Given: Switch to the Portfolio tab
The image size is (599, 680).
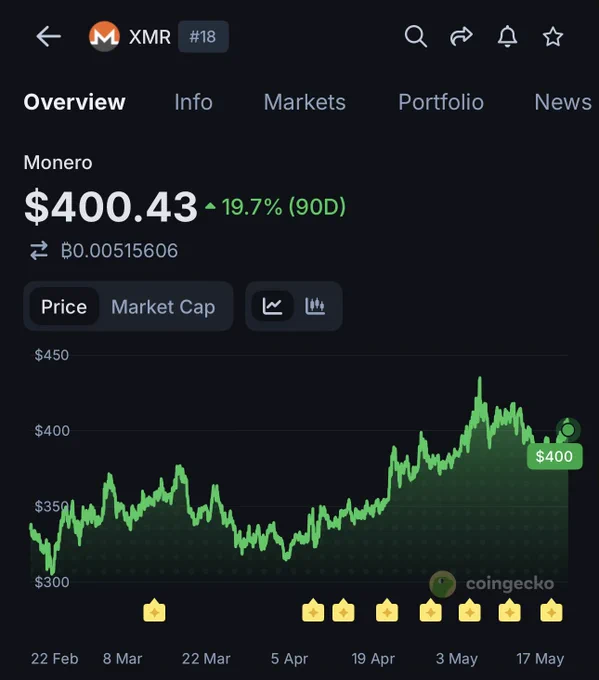Looking at the screenshot, I should click(x=441, y=102).
